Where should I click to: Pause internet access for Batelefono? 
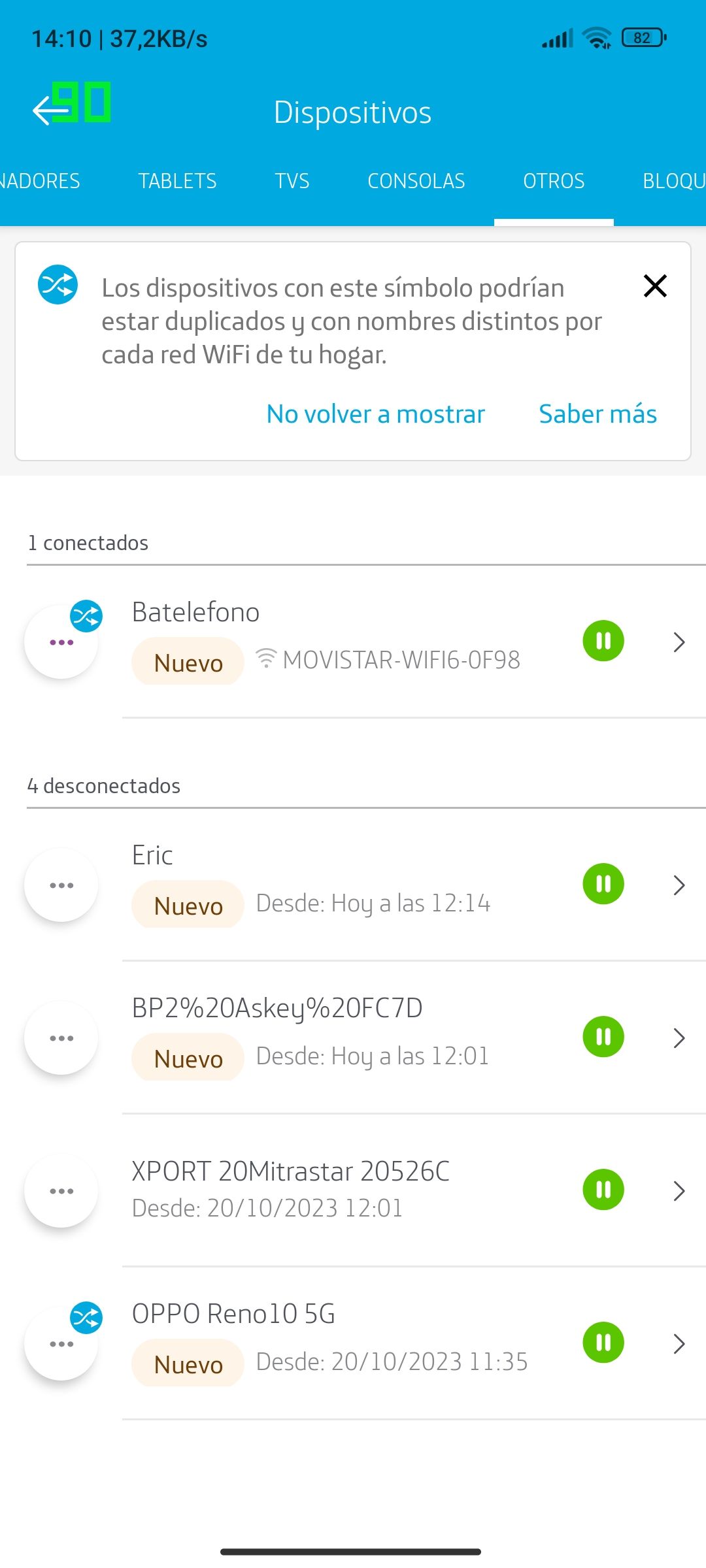tap(602, 641)
